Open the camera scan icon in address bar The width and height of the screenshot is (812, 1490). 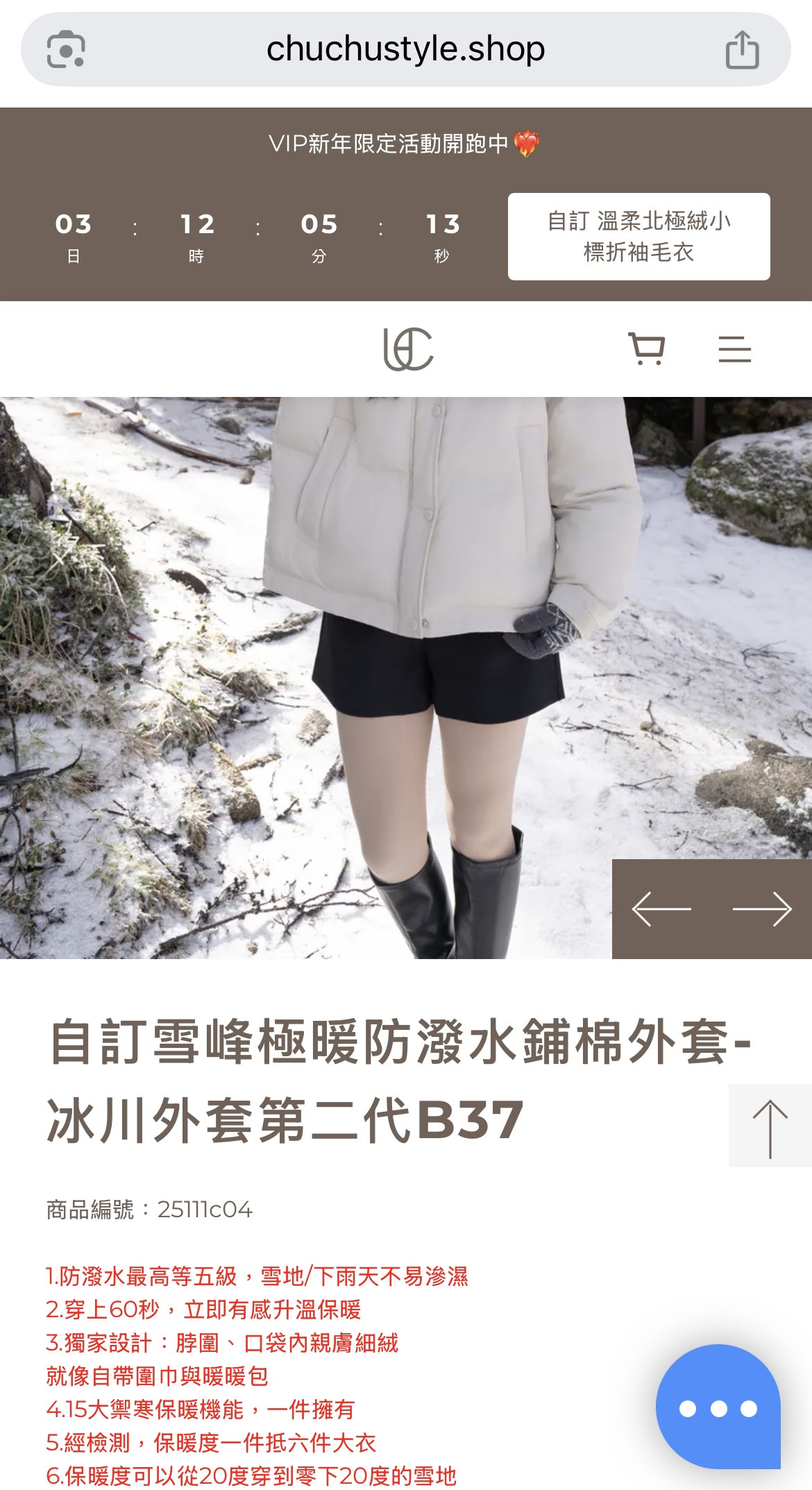(66, 50)
